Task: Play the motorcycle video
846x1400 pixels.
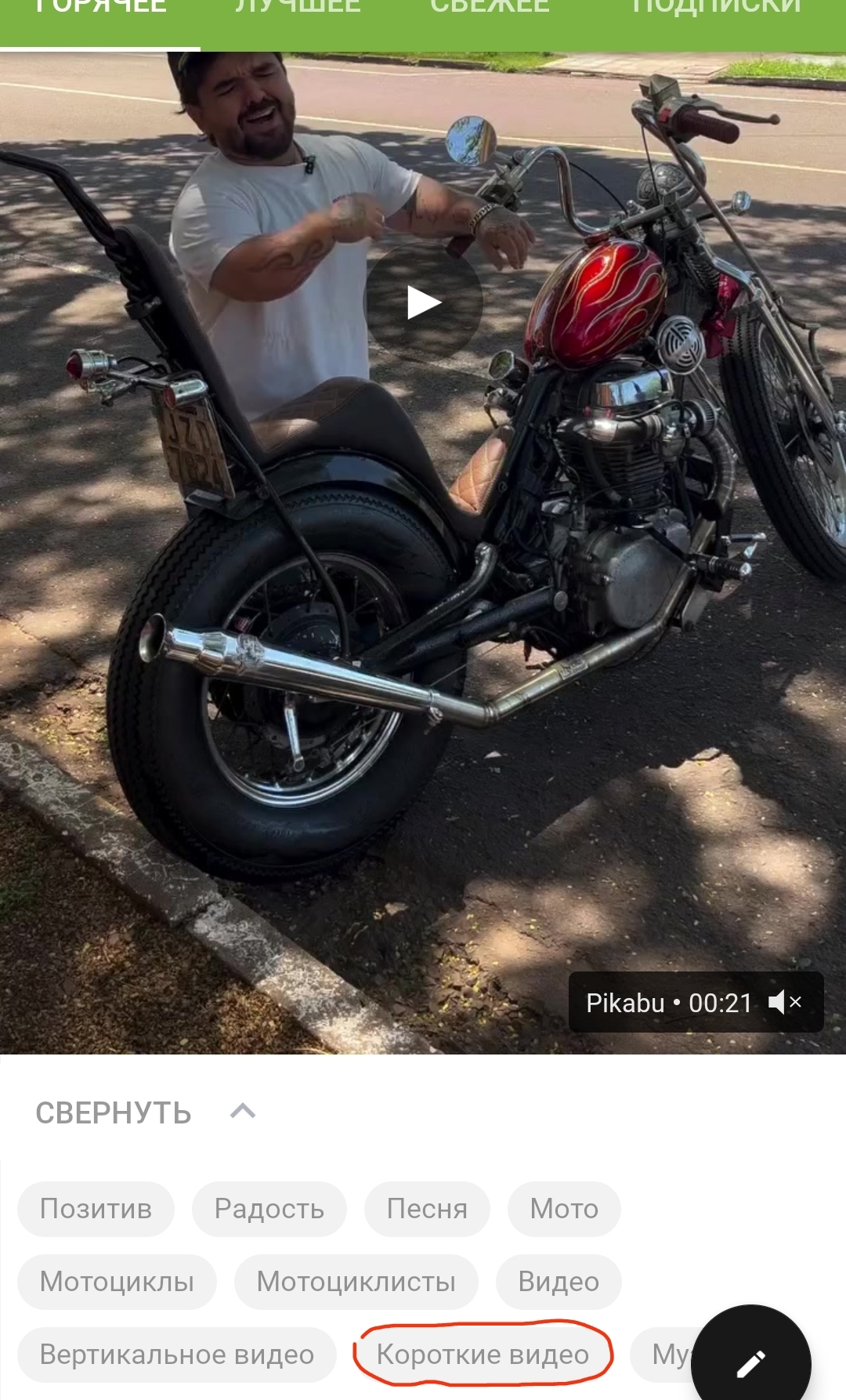Action: click(x=424, y=303)
